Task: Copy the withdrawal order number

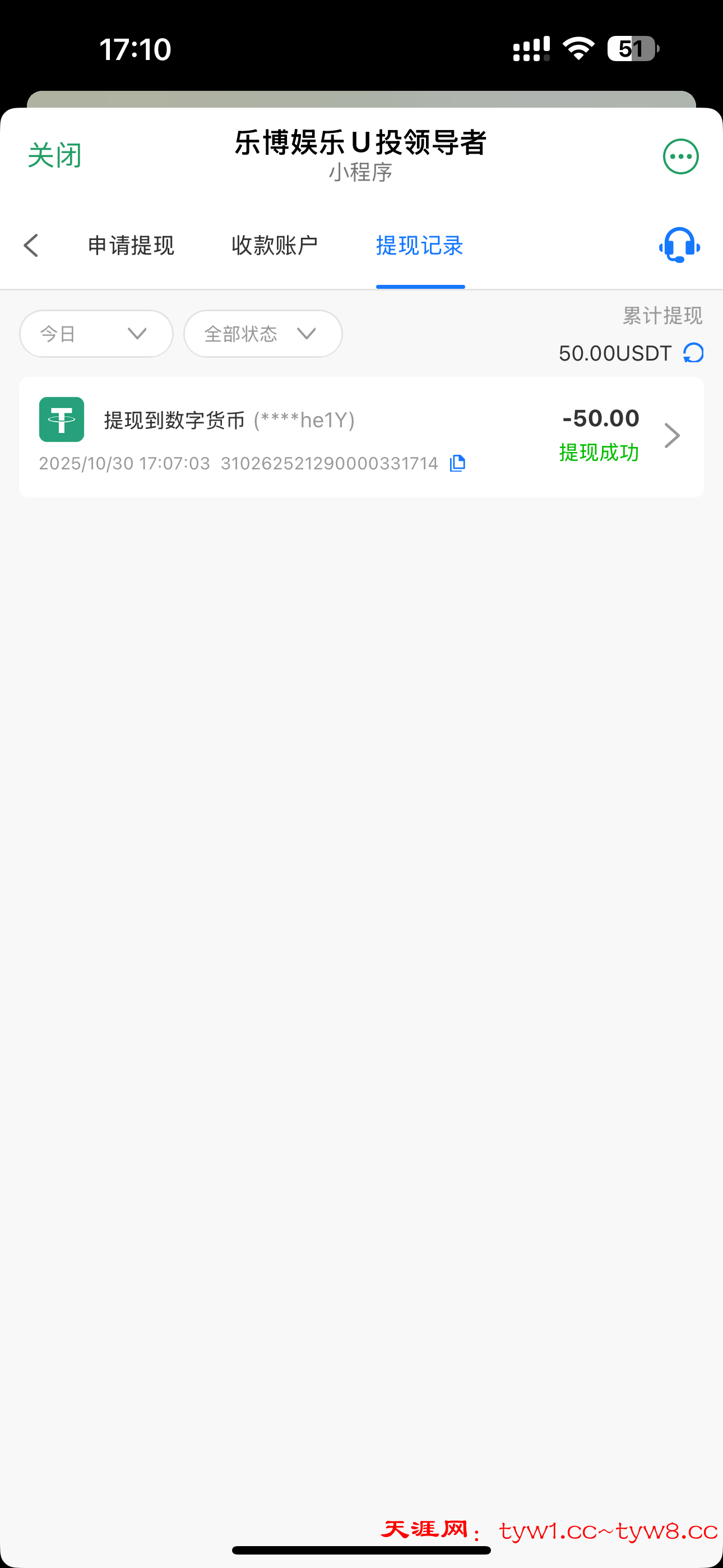Action: coord(458,464)
